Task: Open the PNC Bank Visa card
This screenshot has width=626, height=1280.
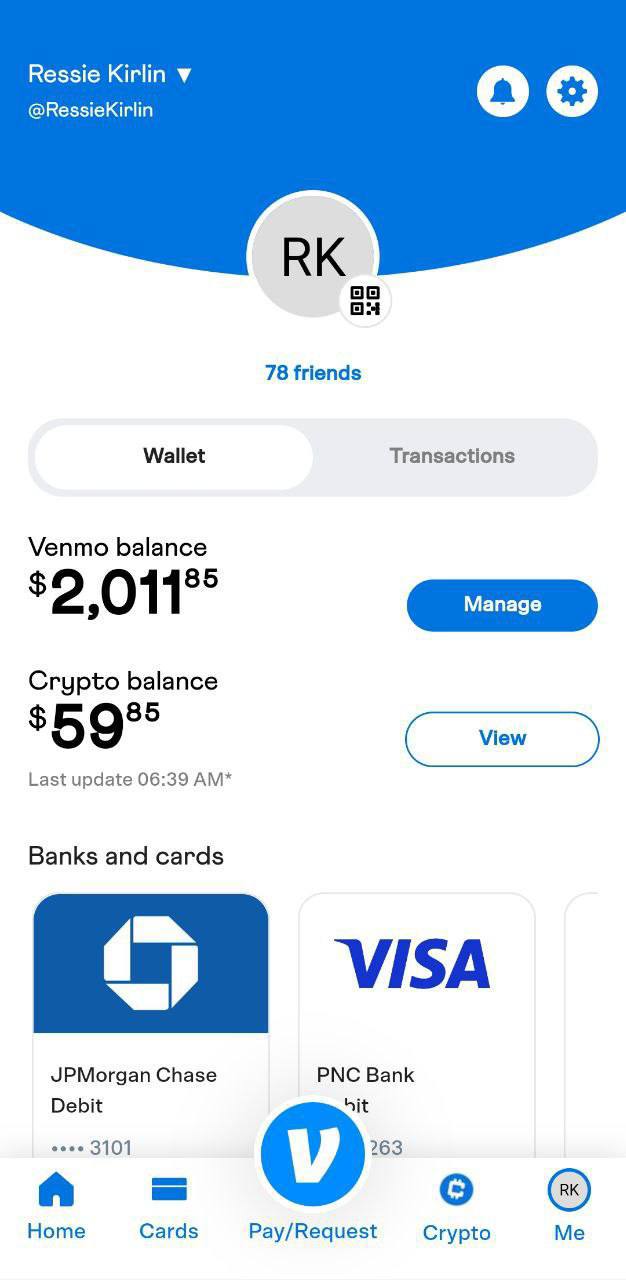Action: (417, 1025)
